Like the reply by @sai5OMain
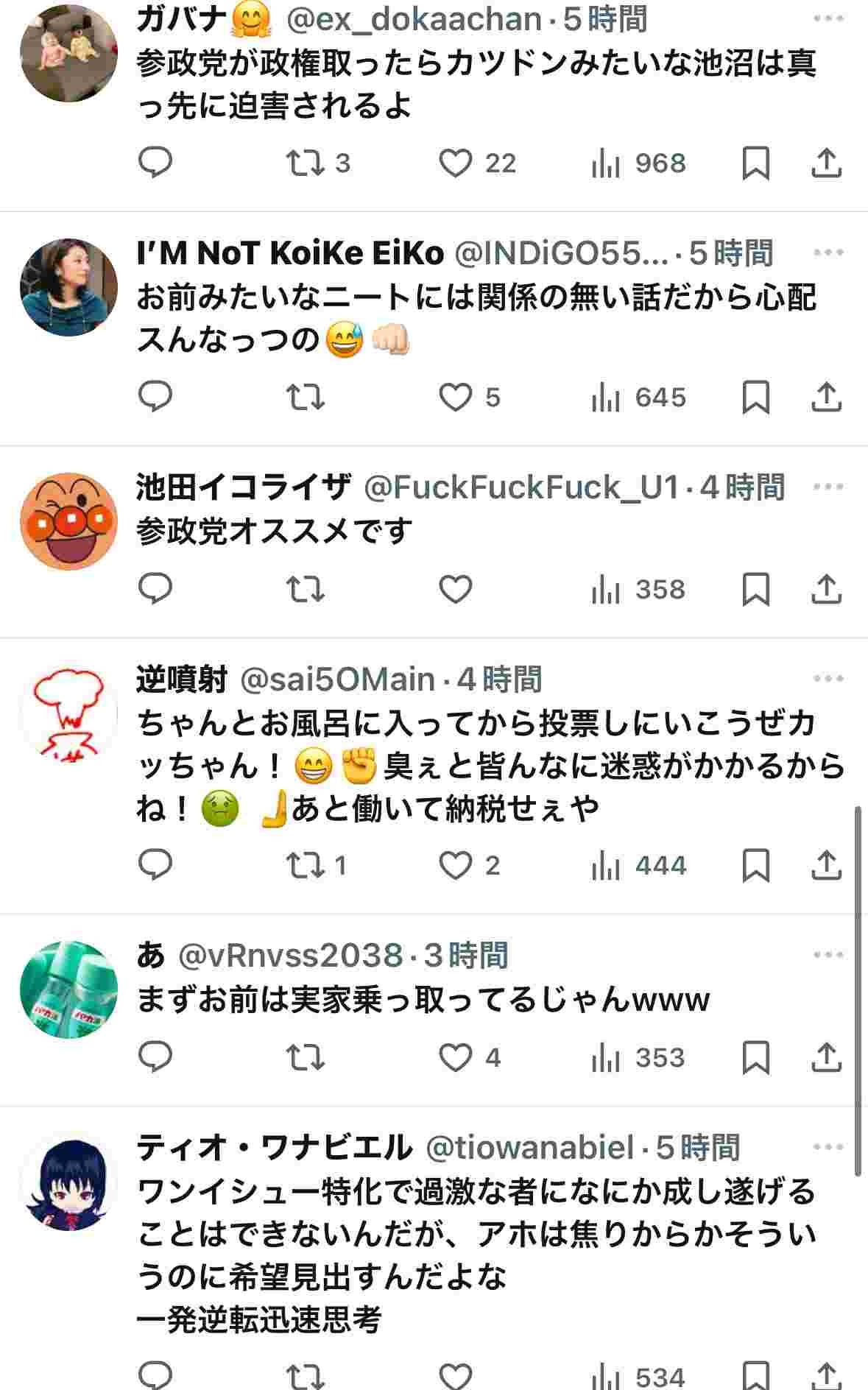Image resolution: width=868 pixels, height=1390 pixels. click(456, 865)
